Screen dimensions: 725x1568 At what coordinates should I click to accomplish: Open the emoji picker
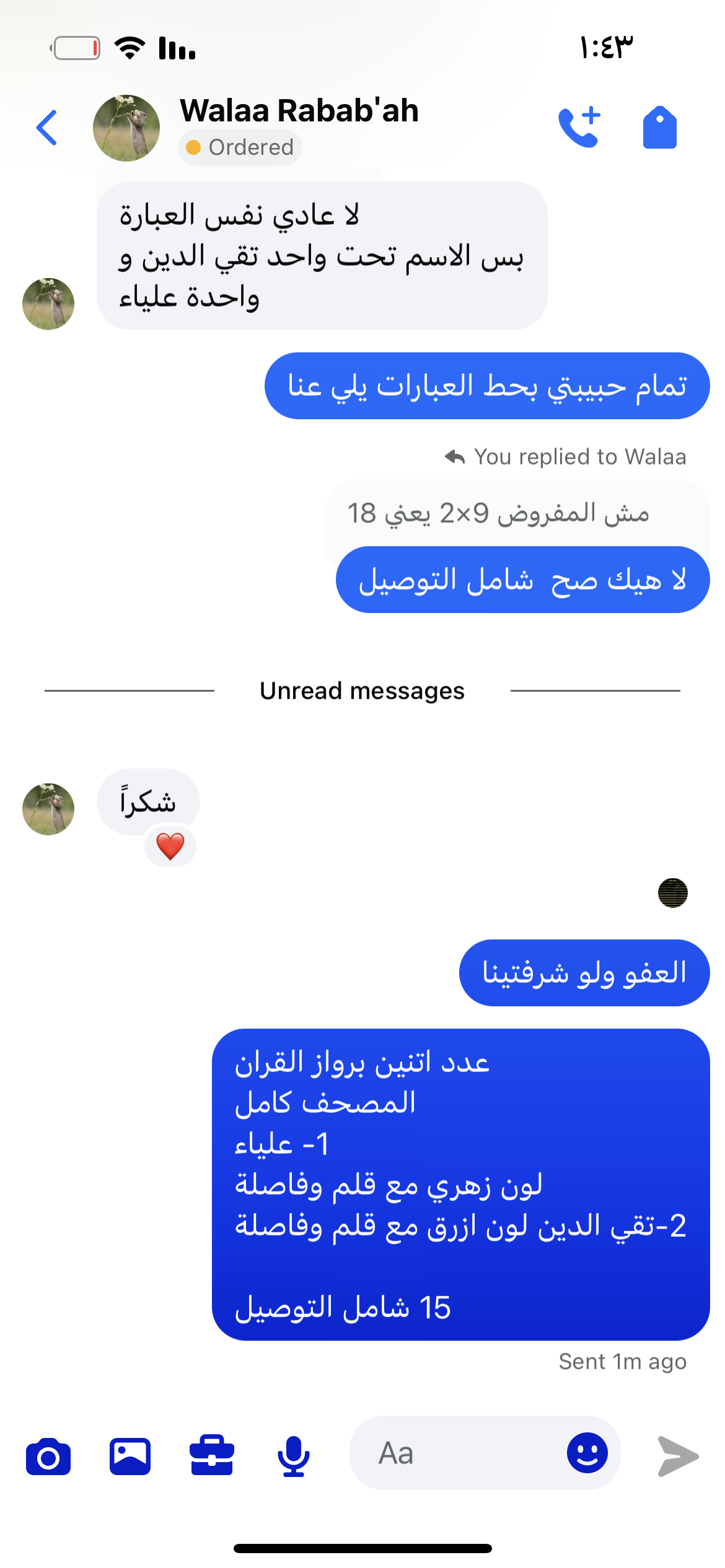(587, 1453)
